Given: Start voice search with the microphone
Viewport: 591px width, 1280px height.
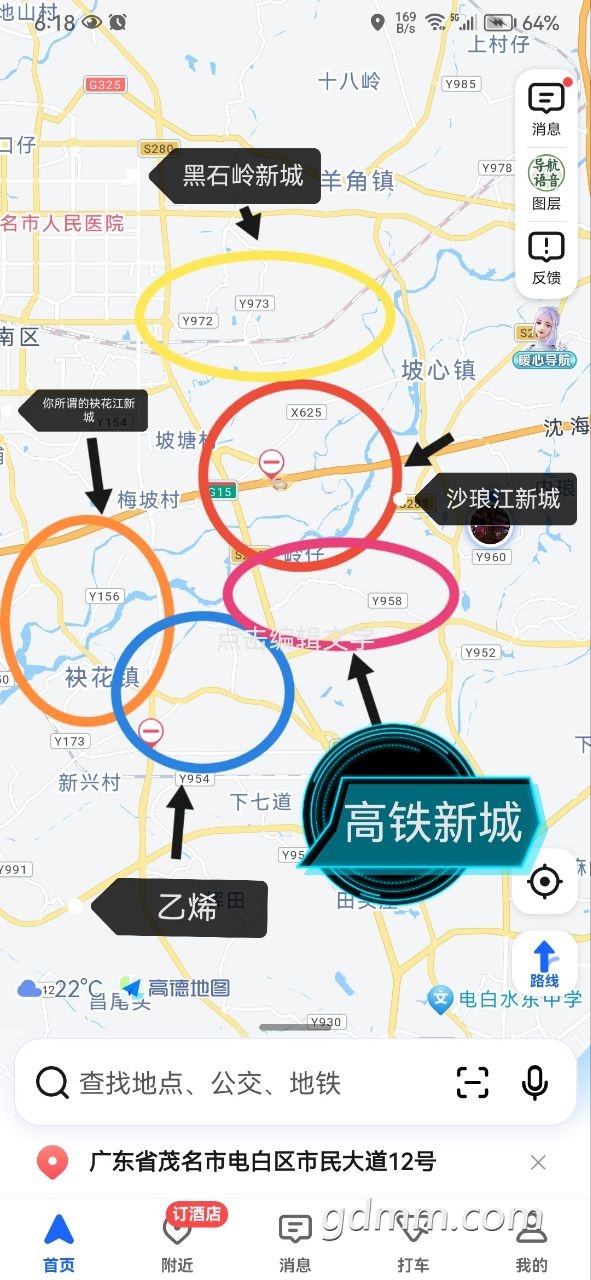Looking at the screenshot, I should click(x=535, y=1082).
